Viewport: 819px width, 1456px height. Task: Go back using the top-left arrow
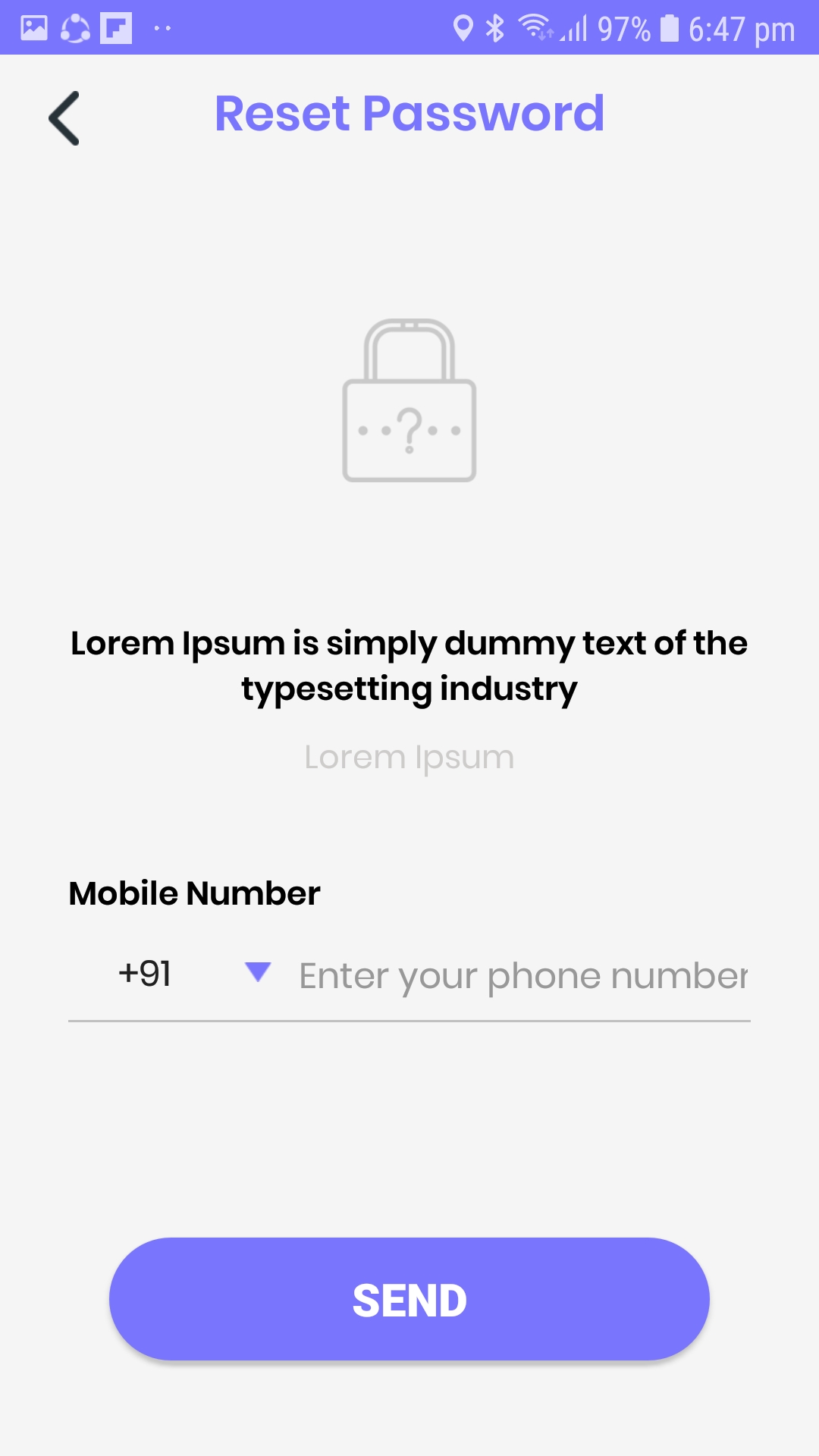pyautogui.click(x=64, y=118)
